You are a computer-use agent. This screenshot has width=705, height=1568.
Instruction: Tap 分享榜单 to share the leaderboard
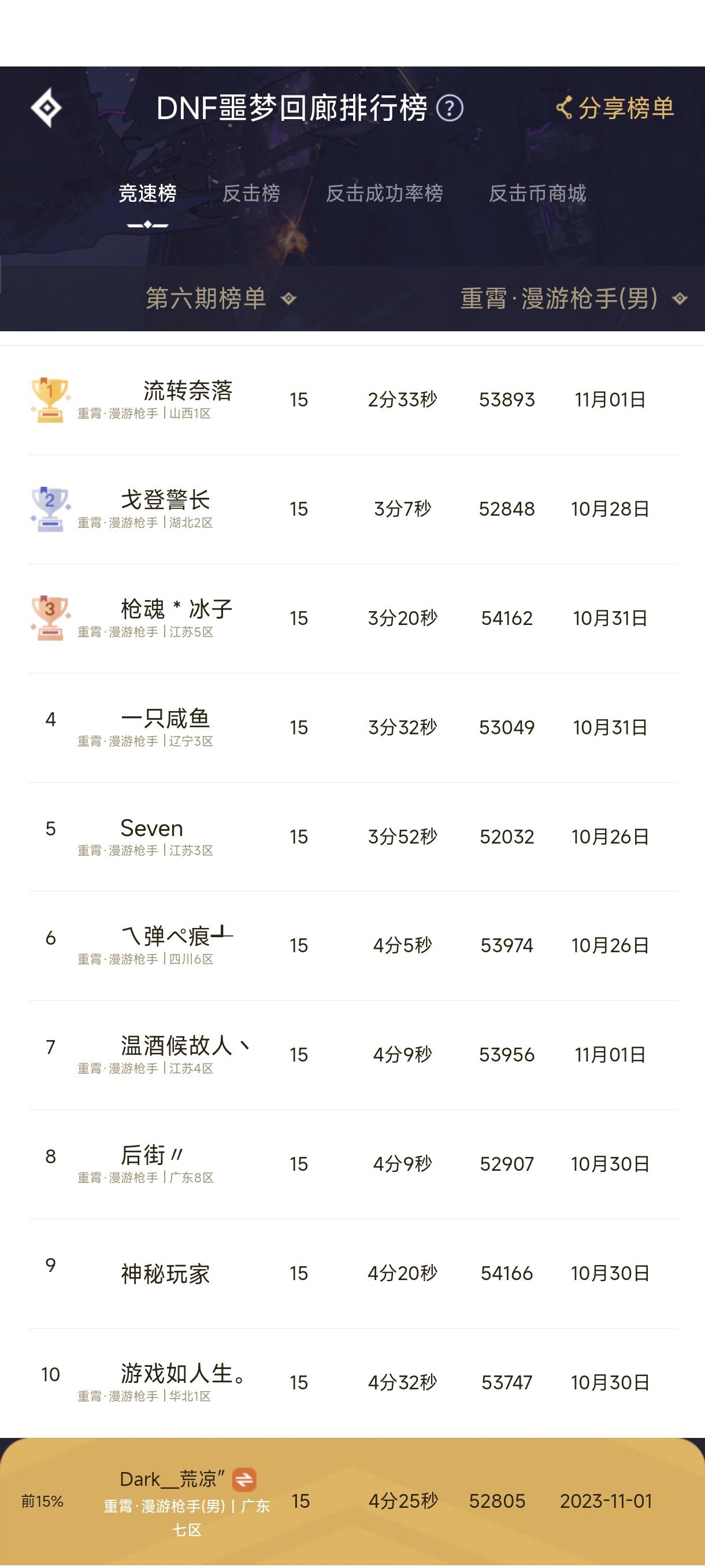click(614, 108)
